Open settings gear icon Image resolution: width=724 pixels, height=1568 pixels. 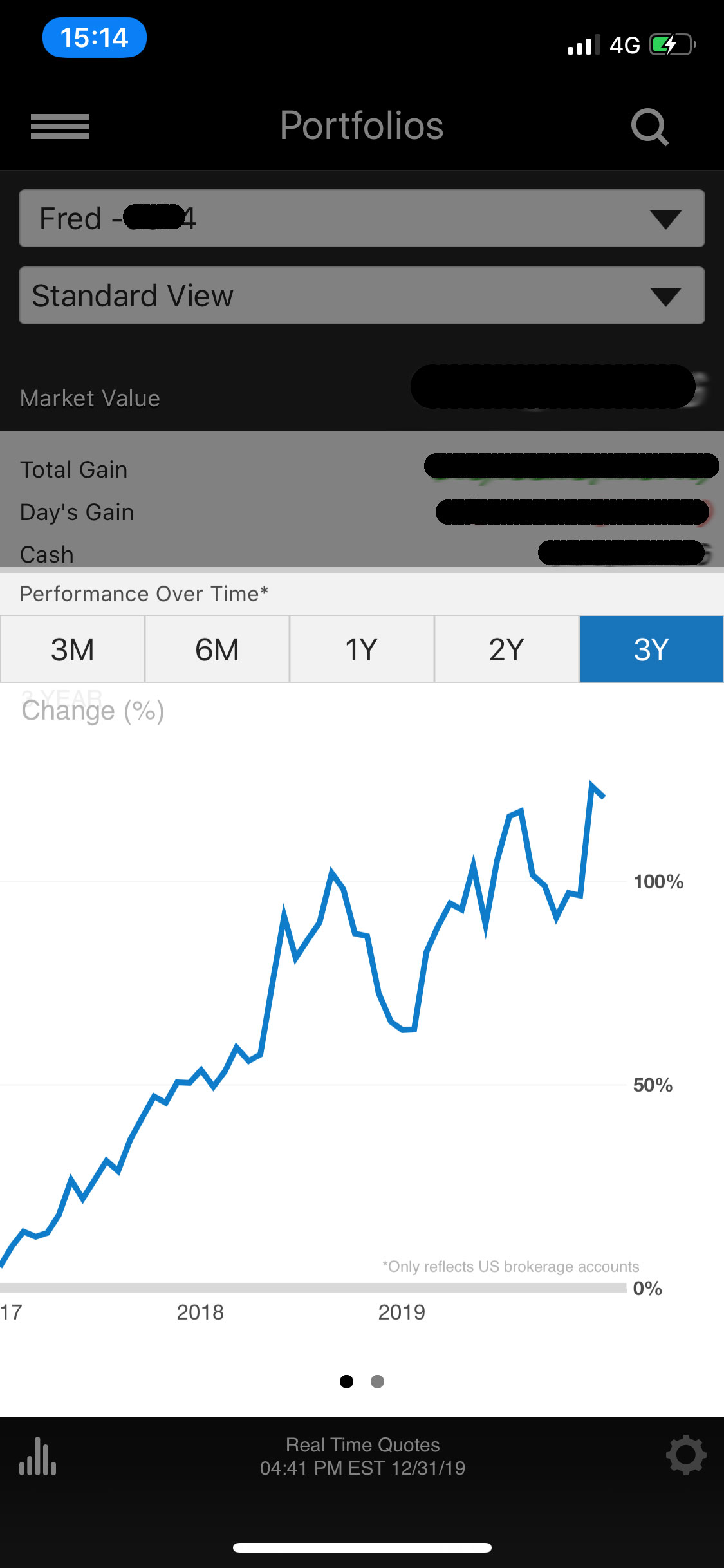pyautogui.click(x=686, y=1455)
